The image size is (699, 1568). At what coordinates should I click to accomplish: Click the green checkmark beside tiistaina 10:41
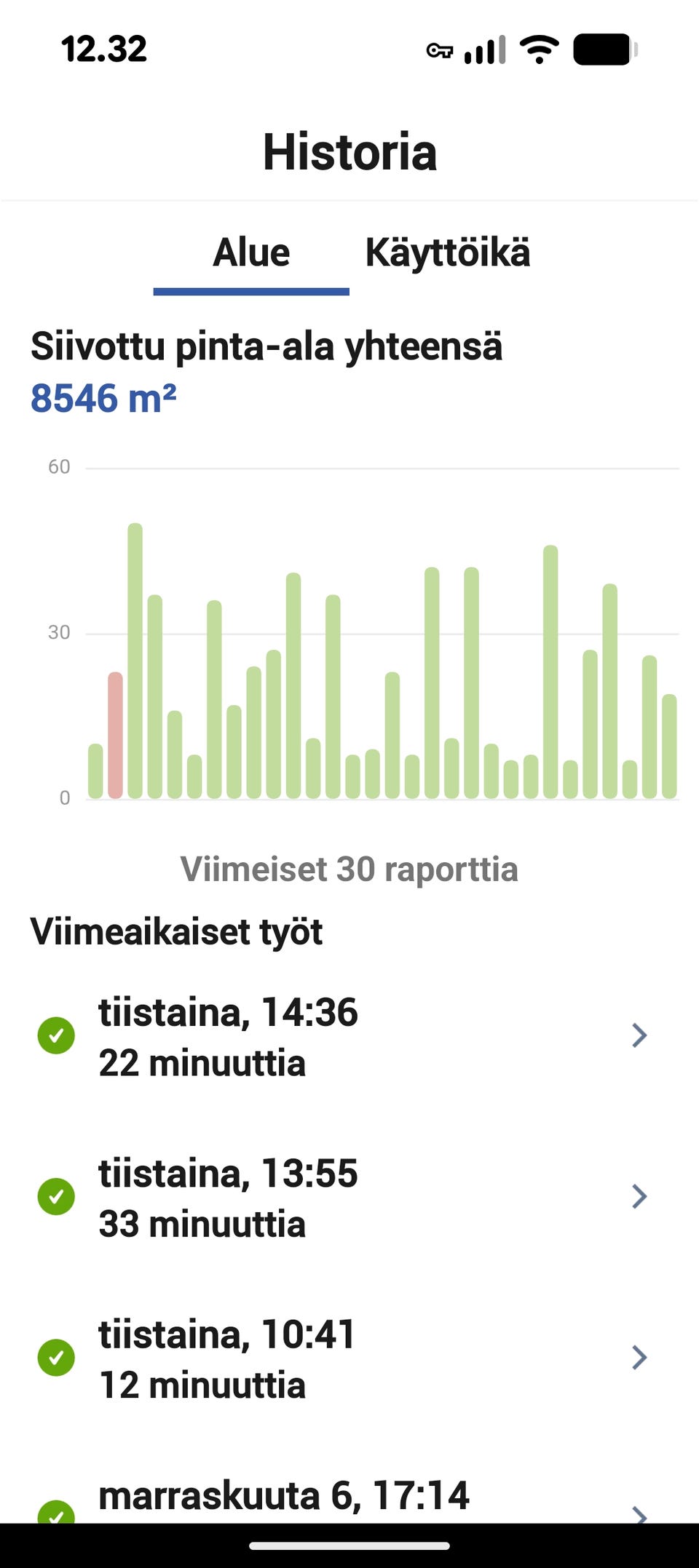[57, 1357]
